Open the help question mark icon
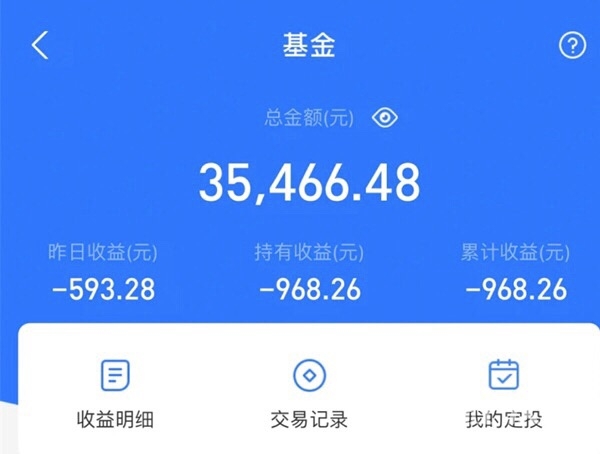 (x=572, y=45)
